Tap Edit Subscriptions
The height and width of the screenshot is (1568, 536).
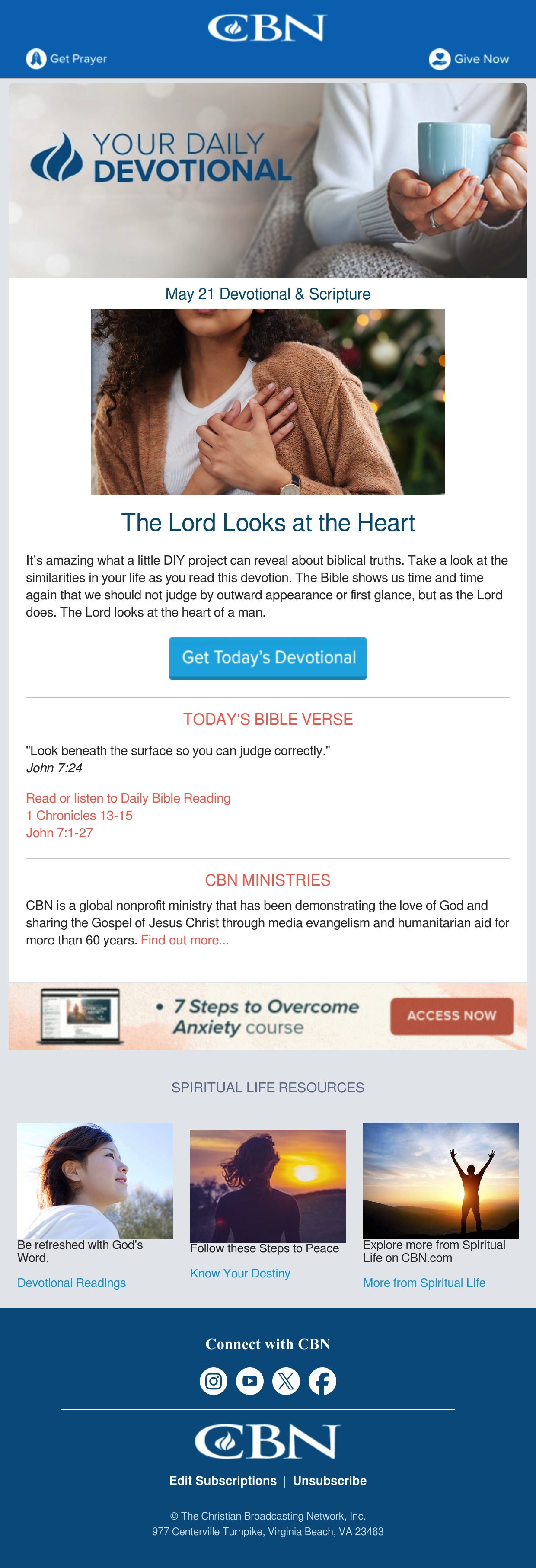[223, 1481]
